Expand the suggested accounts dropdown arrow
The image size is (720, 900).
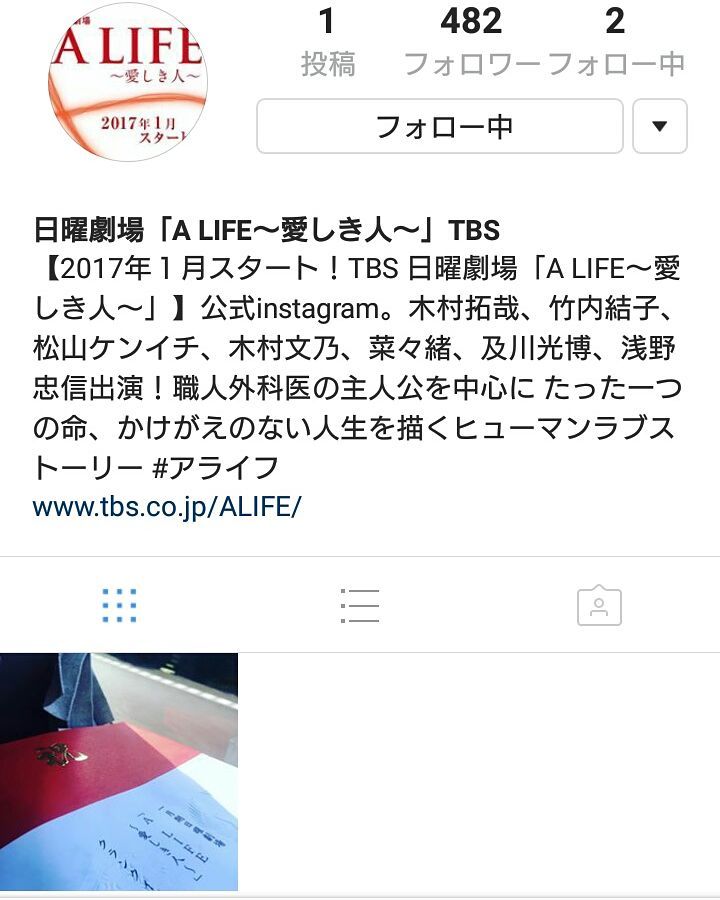click(x=660, y=126)
